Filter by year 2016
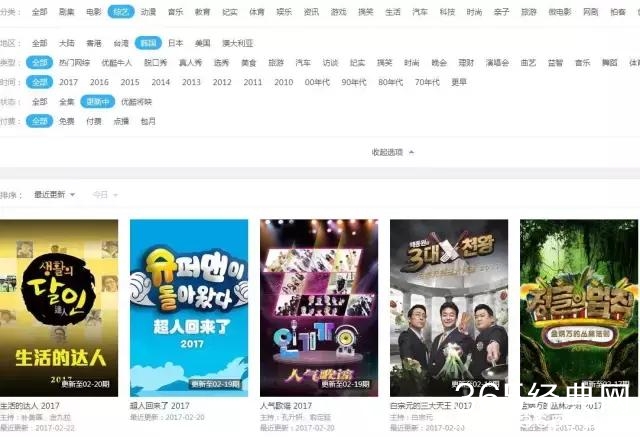Image resolution: width=640 pixels, height=437 pixels. [99, 82]
